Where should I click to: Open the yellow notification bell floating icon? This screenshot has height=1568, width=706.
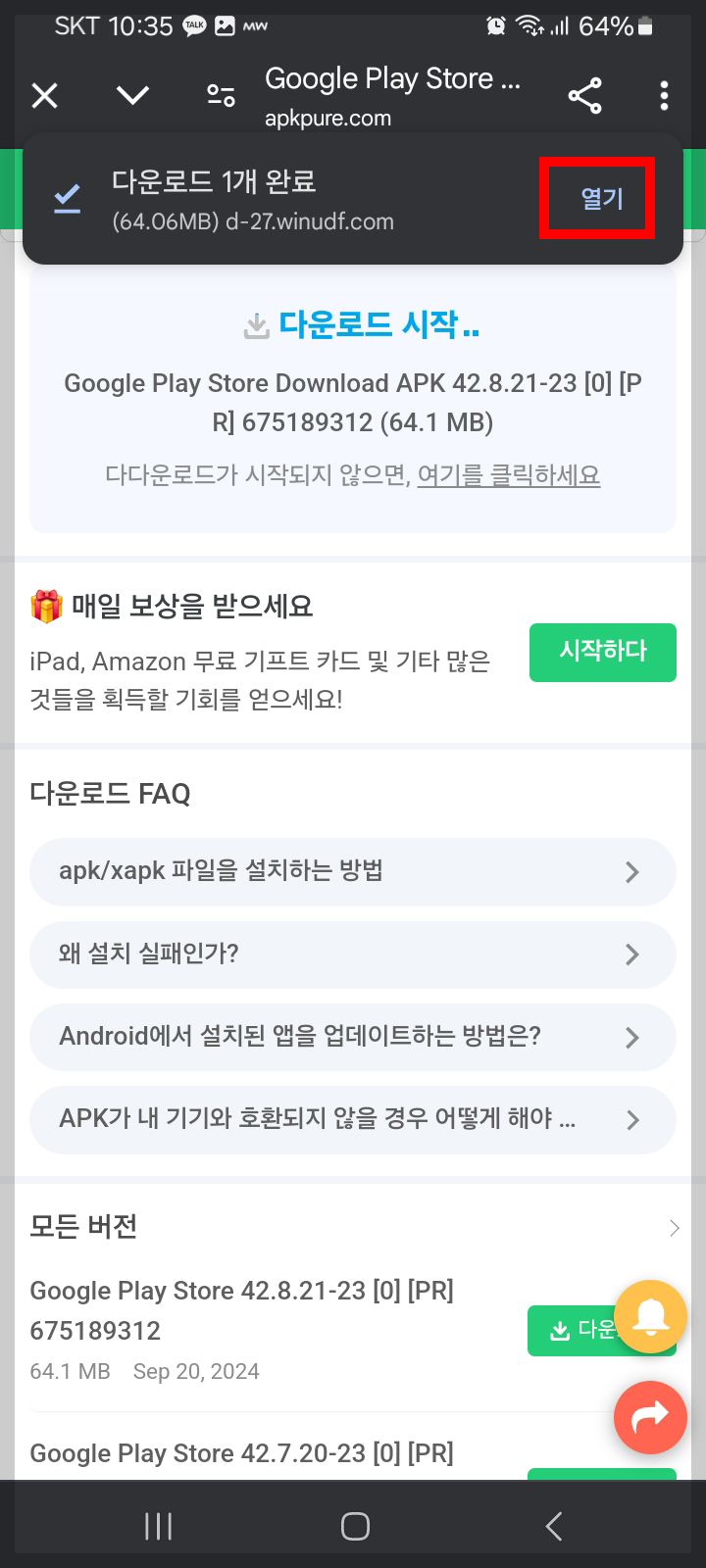tap(650, 1317)
